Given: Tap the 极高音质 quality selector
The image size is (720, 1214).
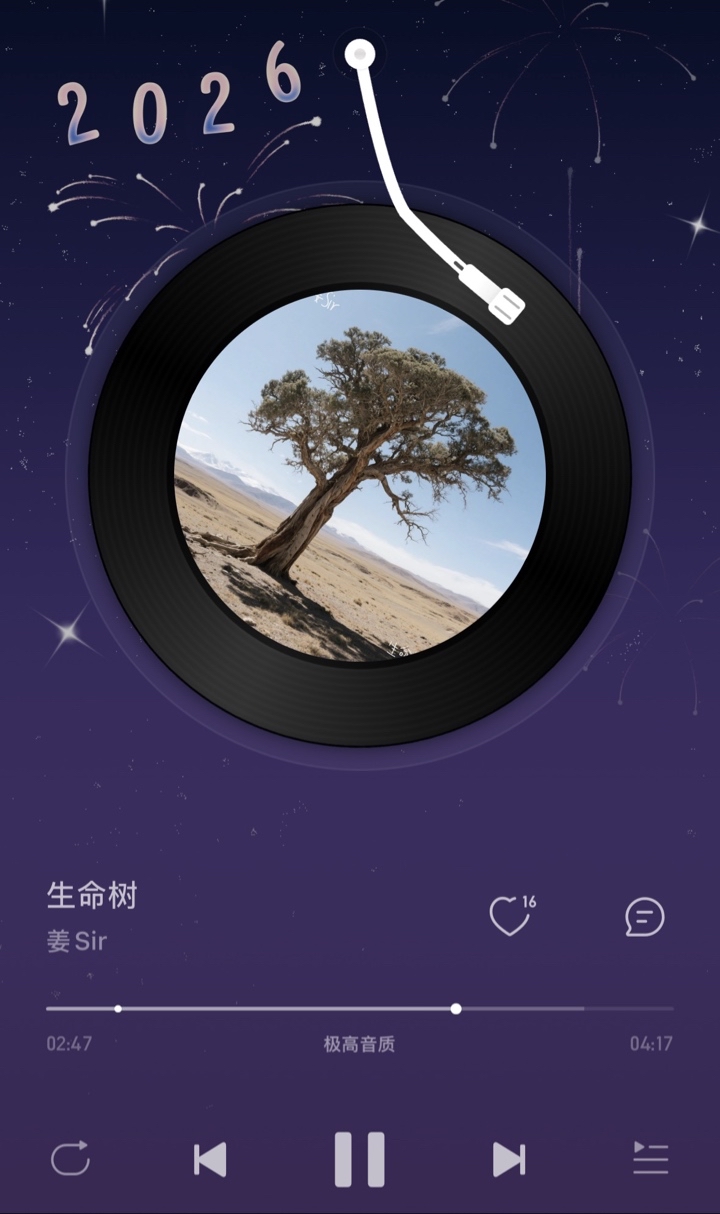Looking at the screenshot, I should point(359,1044).
